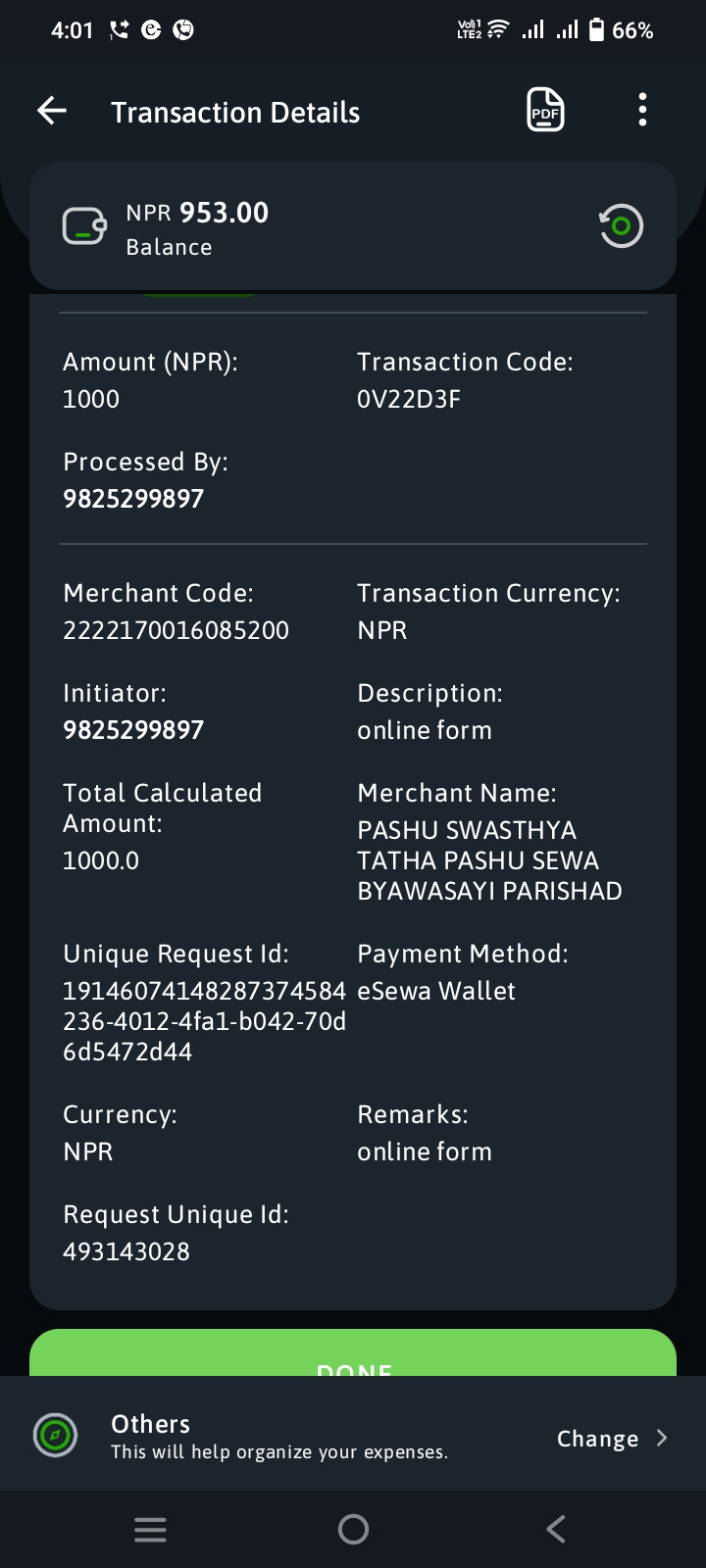Open recent apps from navigation bar
The image size is (706, 1568).
pos(150,1529)
